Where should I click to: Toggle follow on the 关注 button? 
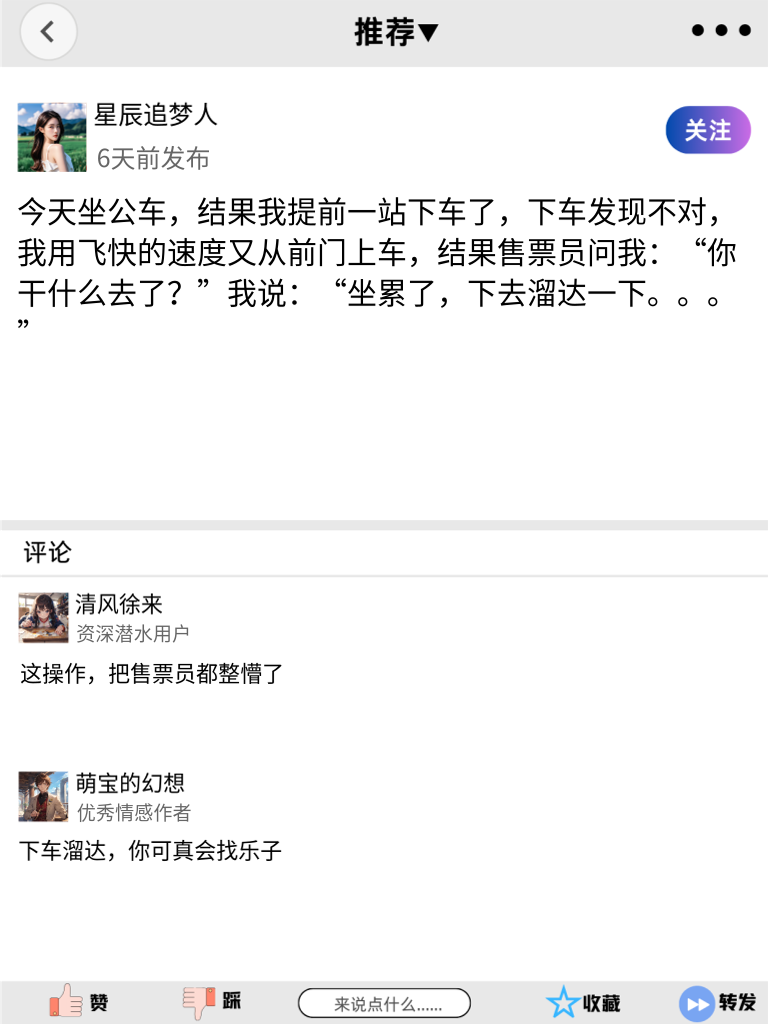pyautogui.click(x=707, y=130)
